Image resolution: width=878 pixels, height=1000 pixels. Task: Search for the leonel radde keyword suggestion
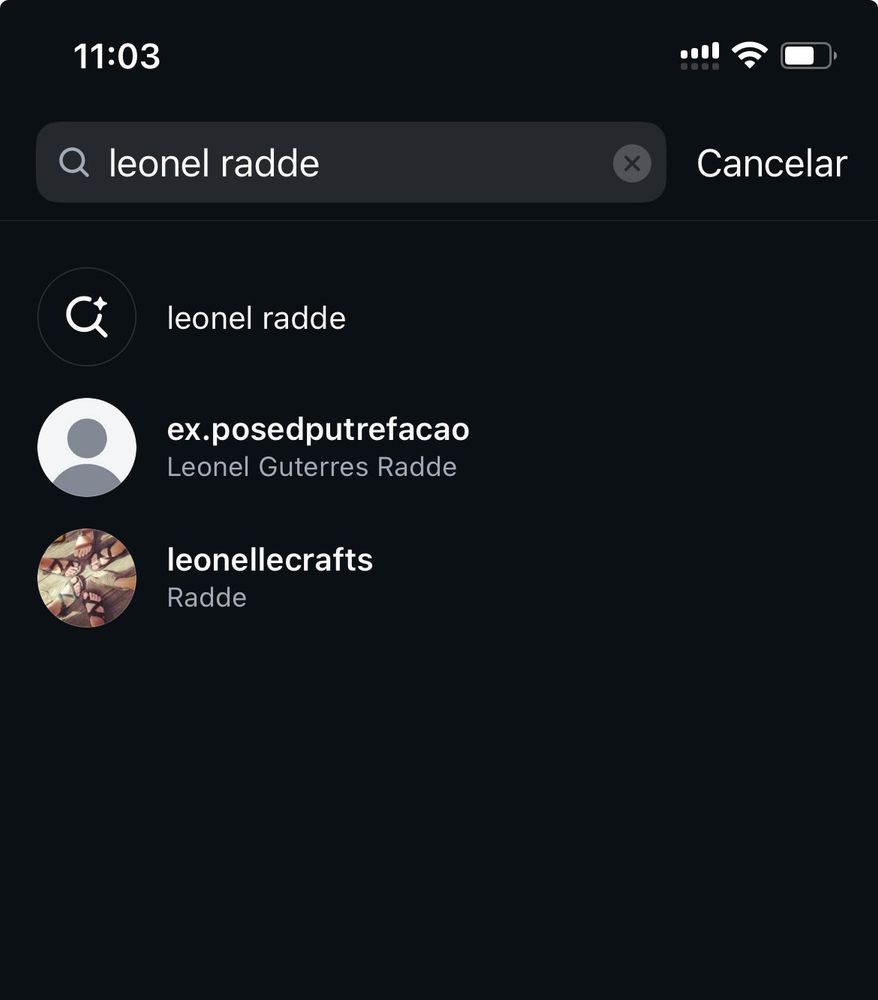256,318
